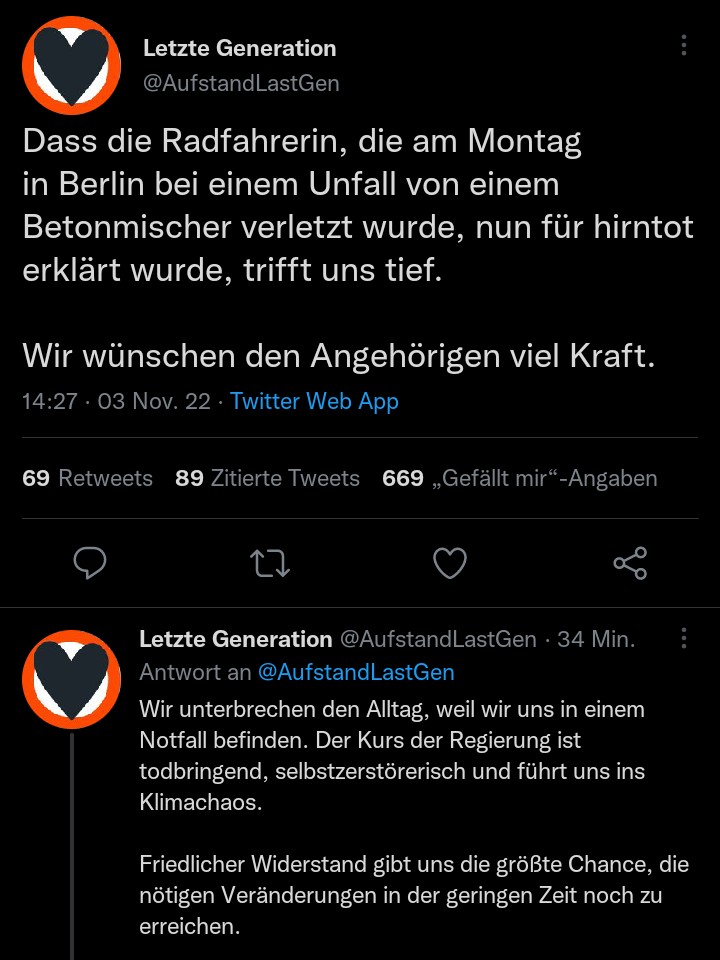Open Letzte Generation profile picture at top
720x960 pixels.
pos(71,66)
